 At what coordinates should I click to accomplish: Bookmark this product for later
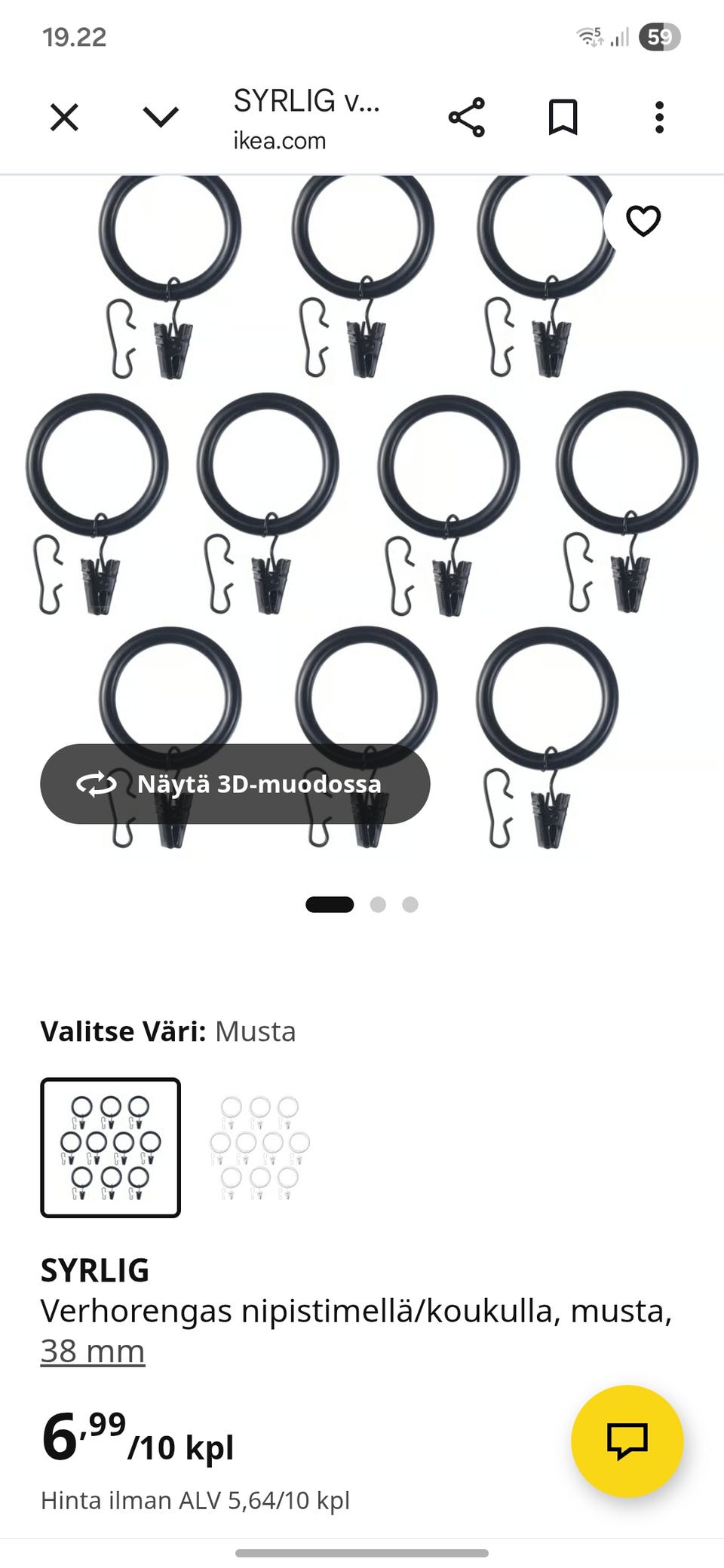pyautogui.click(x=563, y=116)
